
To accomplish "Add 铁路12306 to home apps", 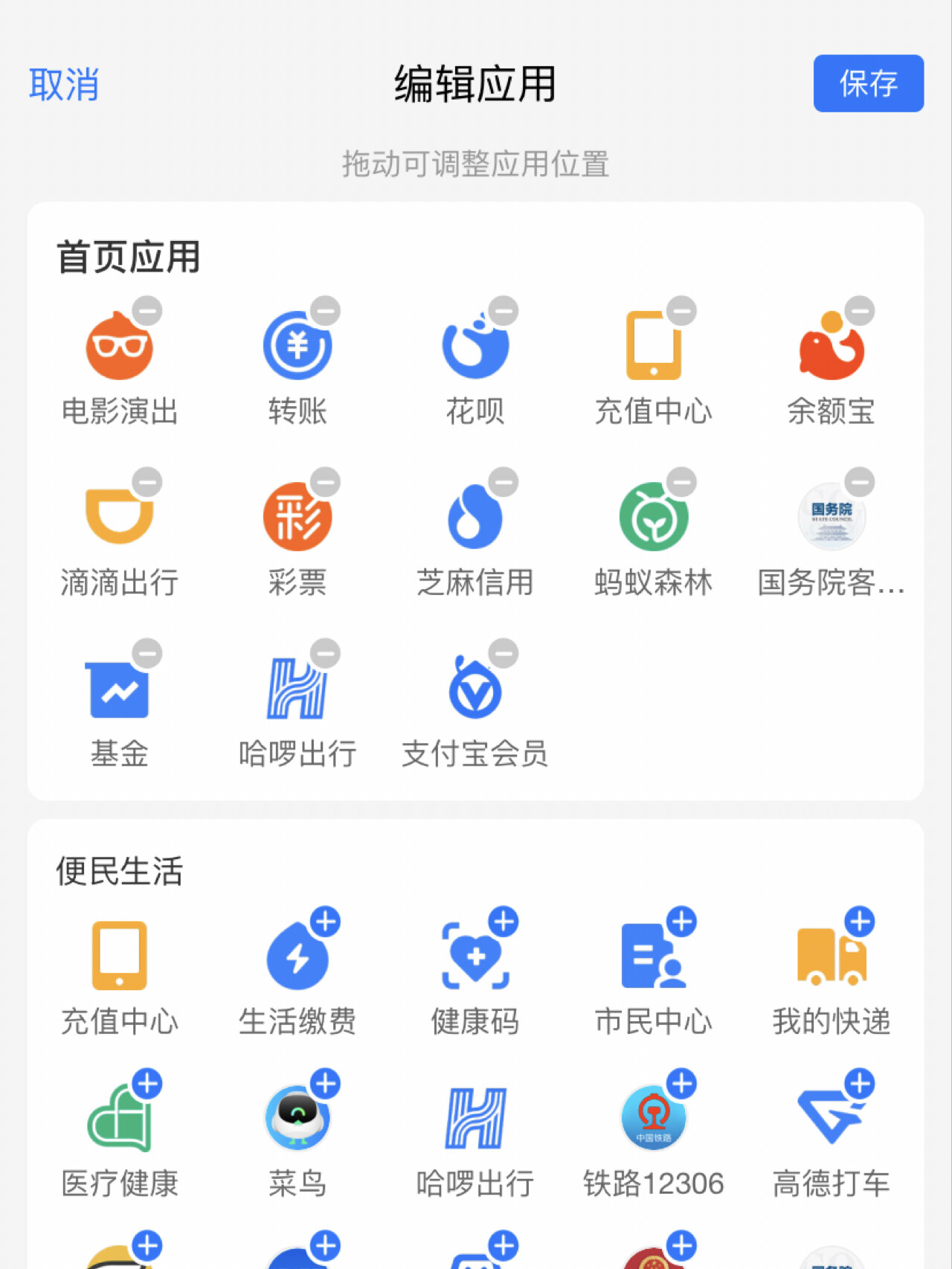I will click(x=681, y=1084).
